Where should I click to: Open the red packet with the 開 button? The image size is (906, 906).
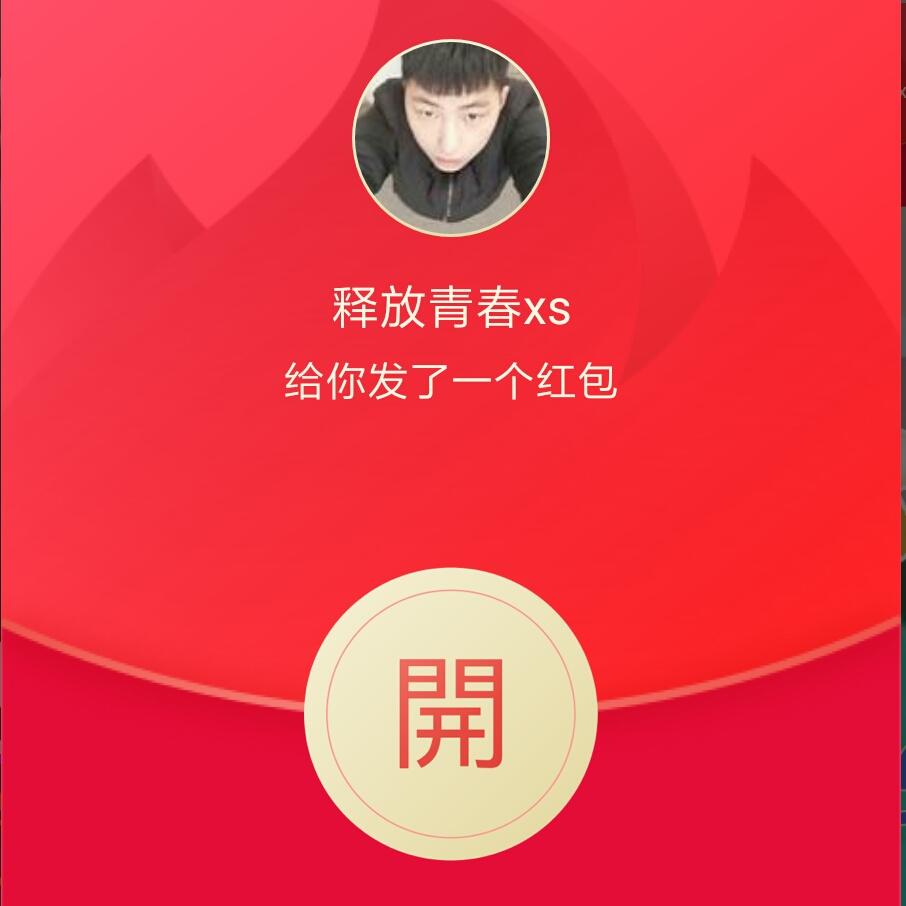tap(450, 713)
